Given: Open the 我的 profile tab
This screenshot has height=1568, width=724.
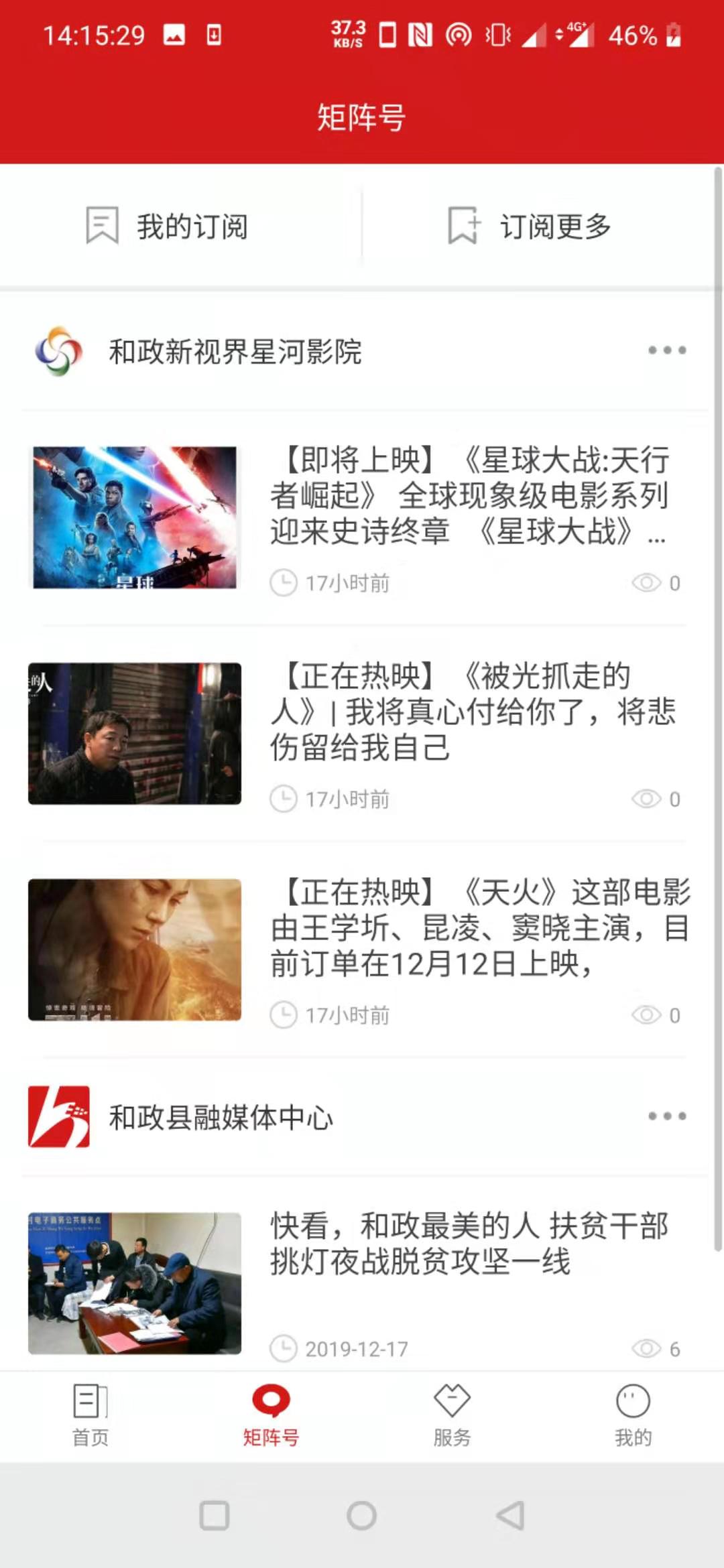Looking at the screenshot, I should click(x=633, y=1415).
